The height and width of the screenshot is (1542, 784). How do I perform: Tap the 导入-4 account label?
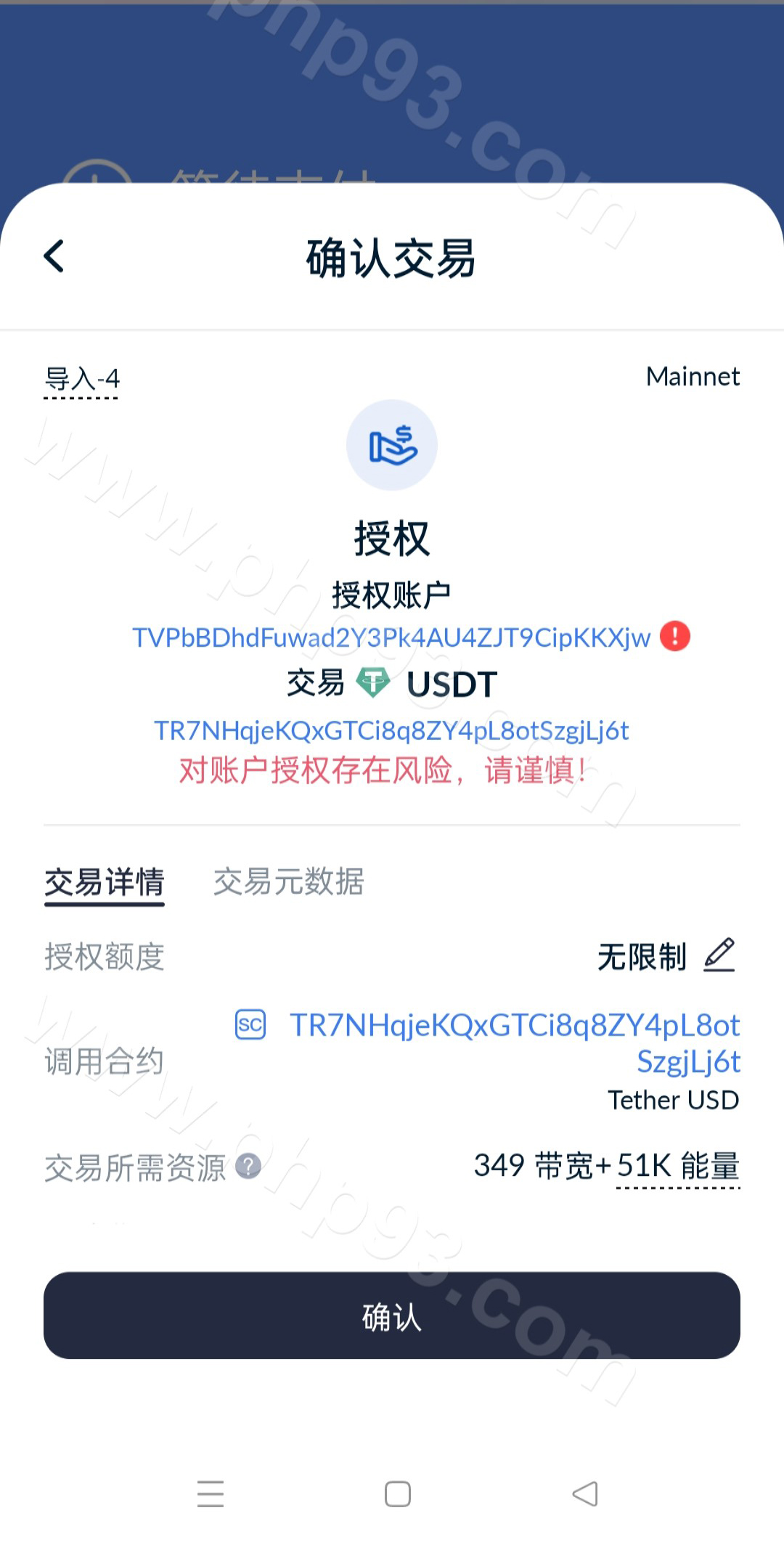pyautogui.click(x=81, y=379)
